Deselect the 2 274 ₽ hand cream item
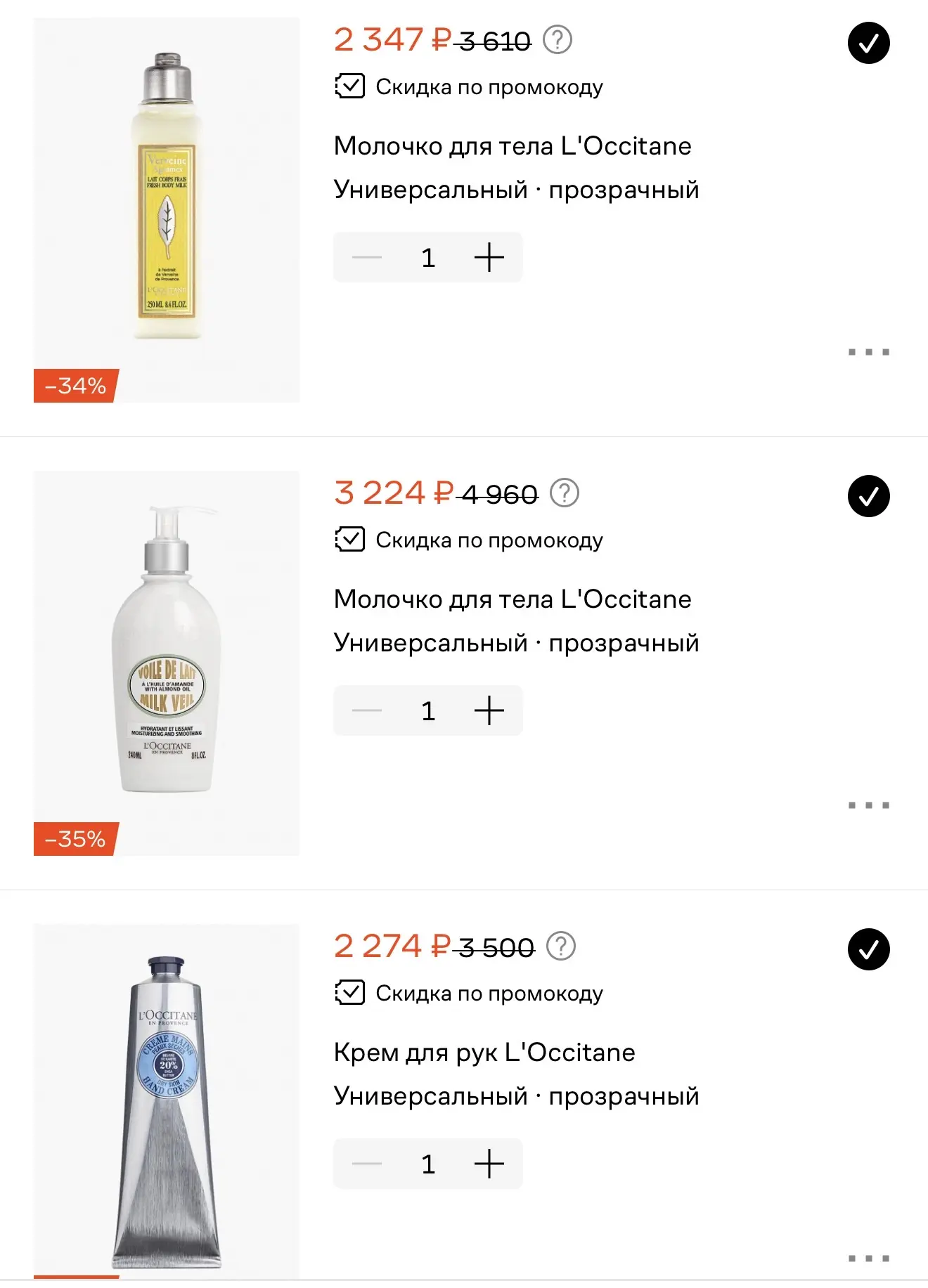This screenshot has height=1288, width=928. [868, 949]
